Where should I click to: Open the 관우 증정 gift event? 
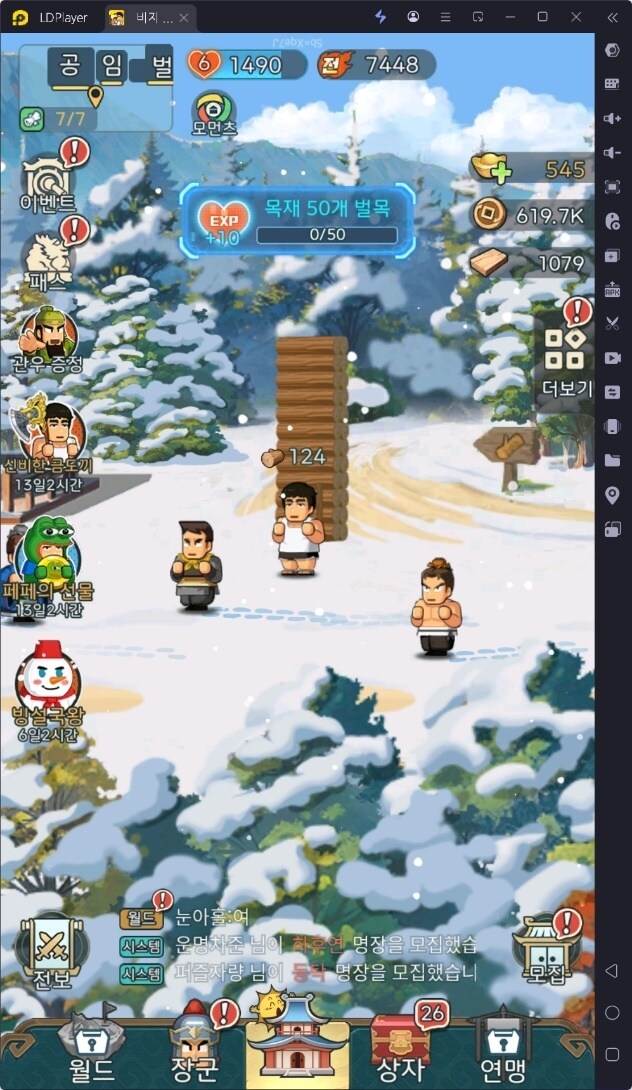coord(47,338)
